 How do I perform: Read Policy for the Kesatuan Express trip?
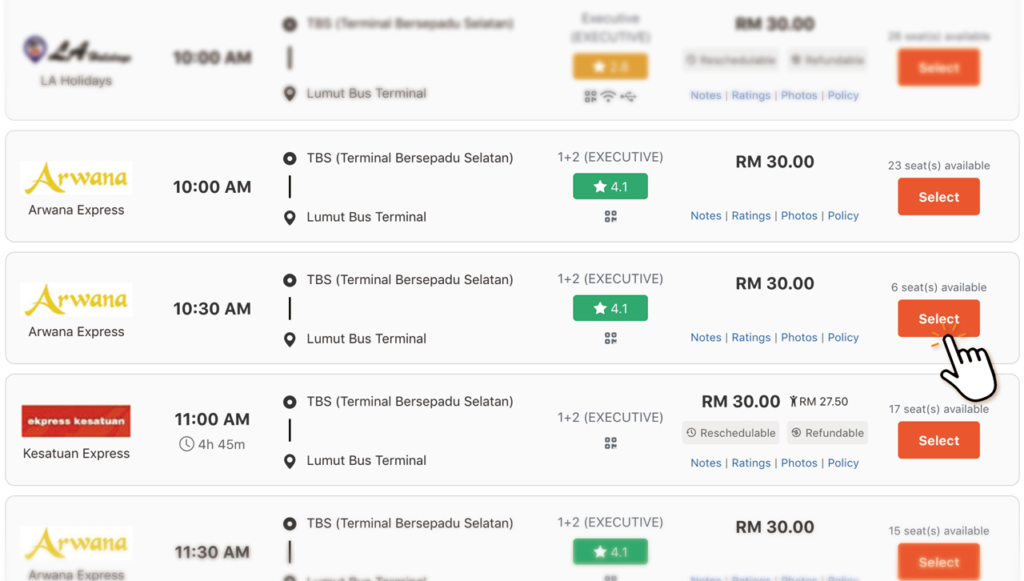point(843,463)
